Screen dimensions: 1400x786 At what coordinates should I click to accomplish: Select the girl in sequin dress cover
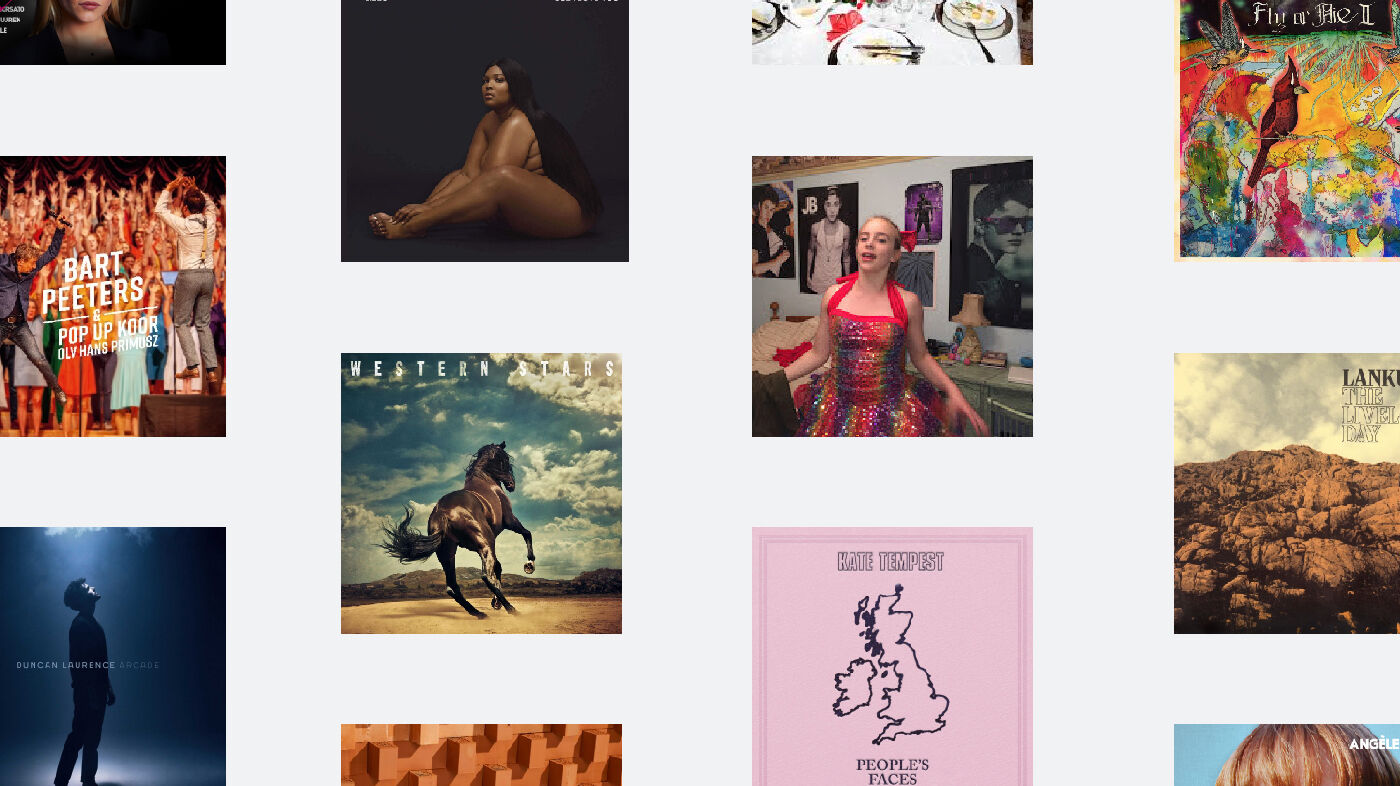[x=892, y=296]
